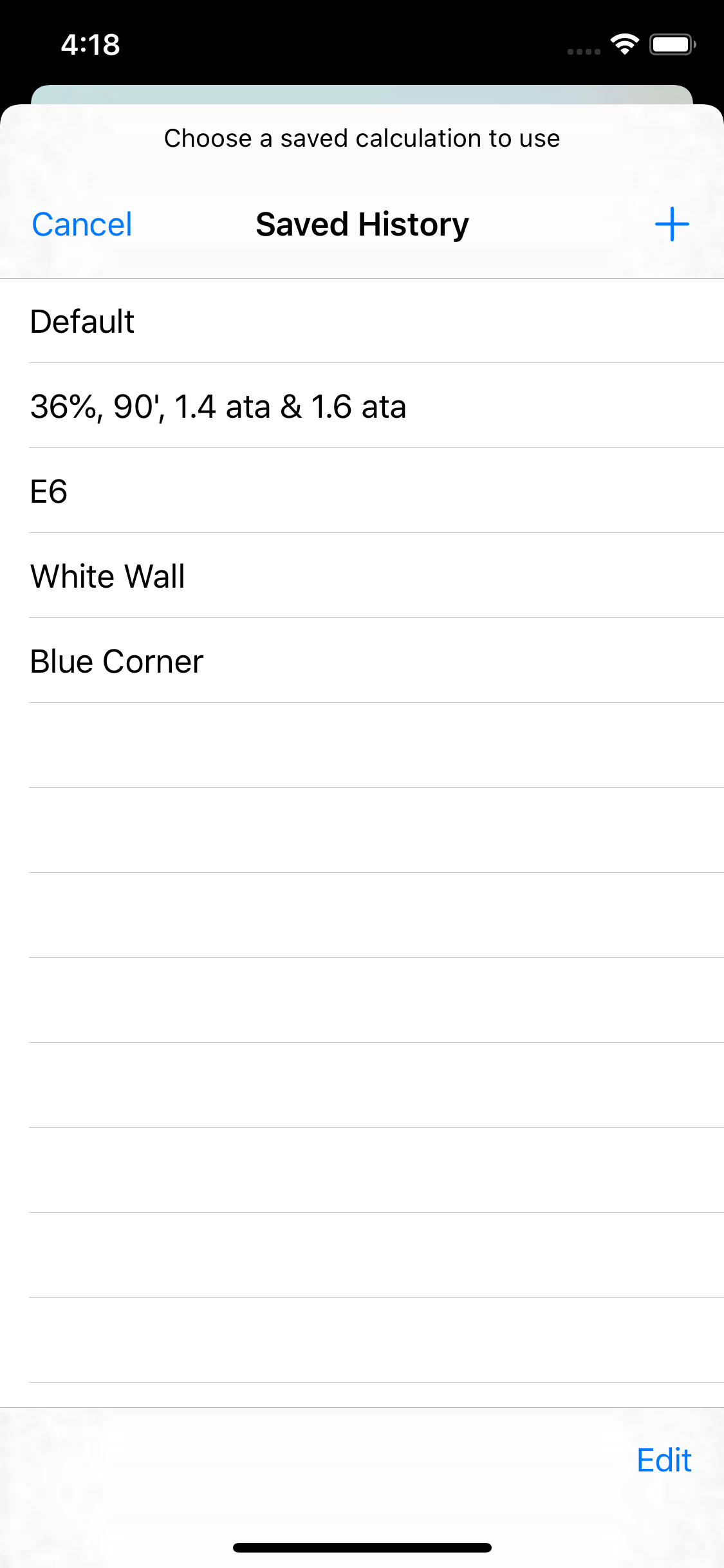Tap the plus icon to add a new saved calculation
Image resolution: width=724 pixels, height=1568 pixels.
[672, 225]
